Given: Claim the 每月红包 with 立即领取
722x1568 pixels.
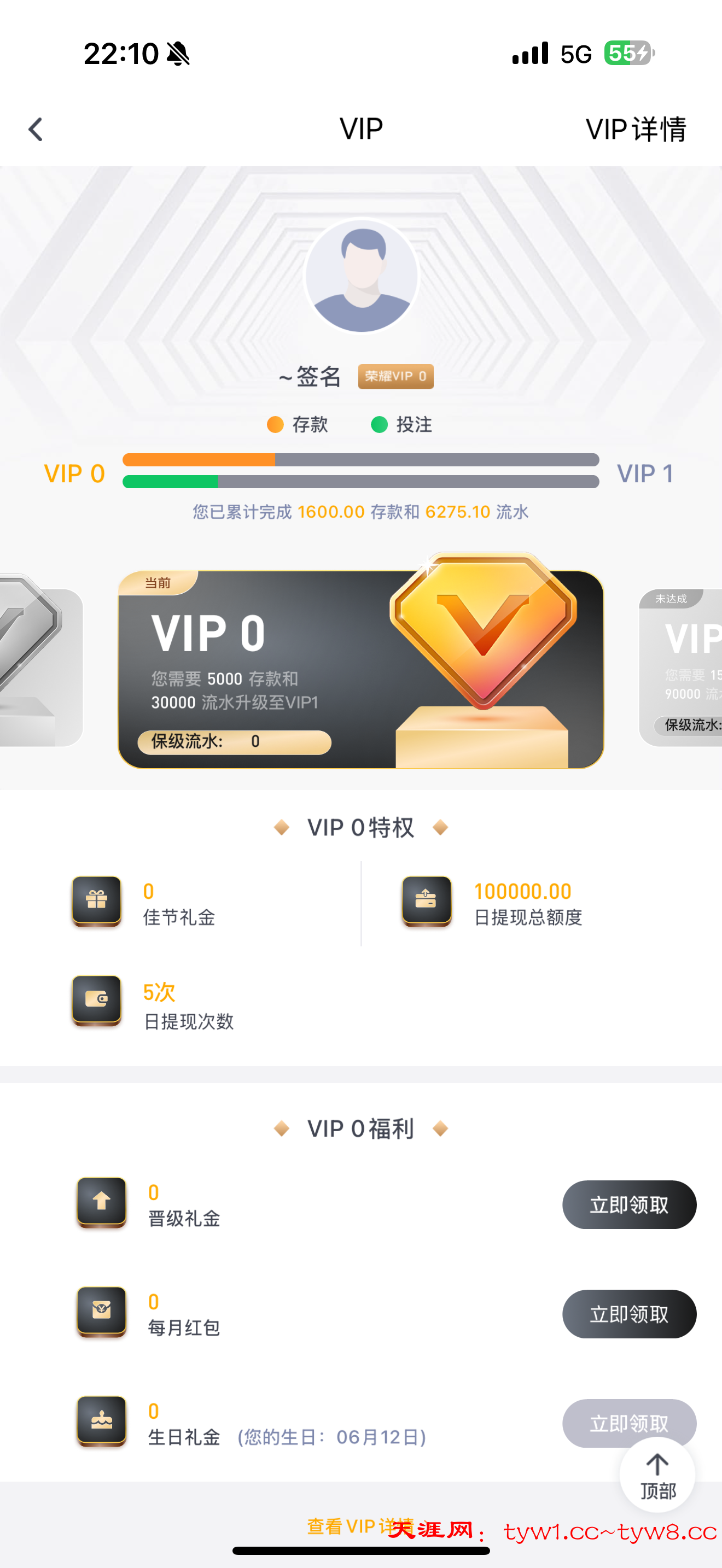Looking at the screenshot, I should pyautogui.click(x=629, y=1314).
